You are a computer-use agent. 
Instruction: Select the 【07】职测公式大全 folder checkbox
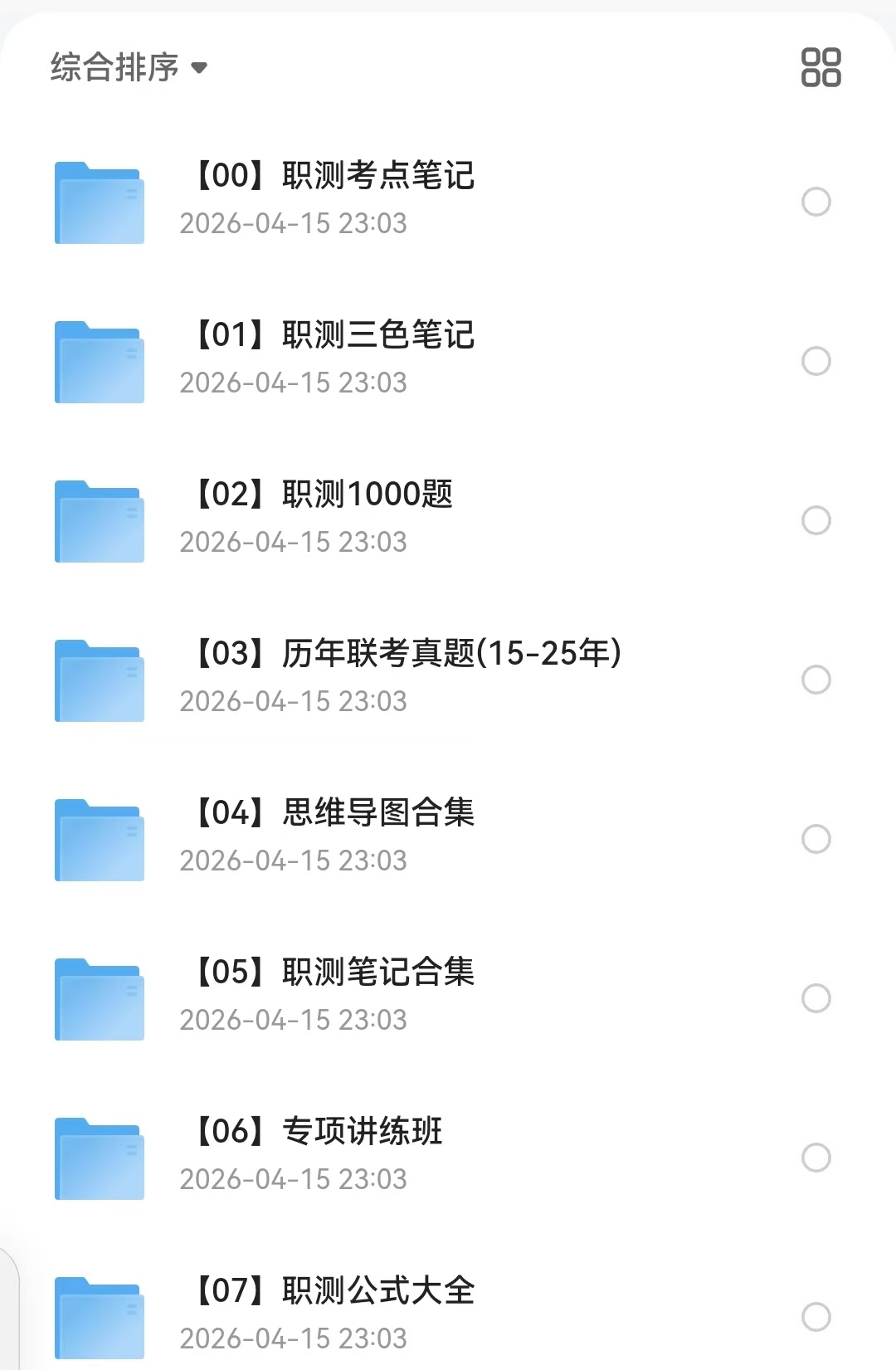pos(816,1317)
